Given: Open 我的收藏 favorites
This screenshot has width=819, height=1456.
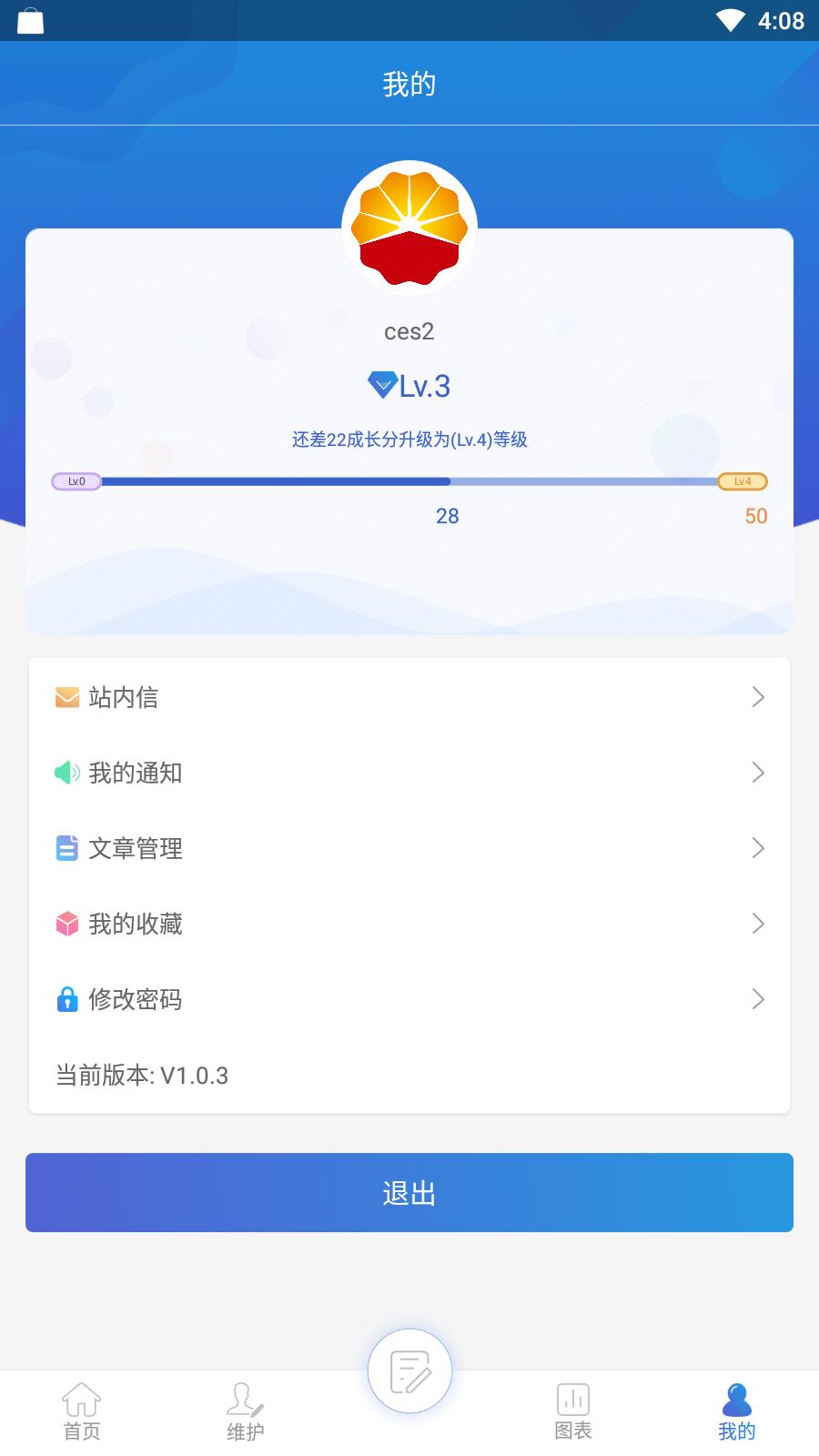Looking at the screenshot, I should 409,924.
